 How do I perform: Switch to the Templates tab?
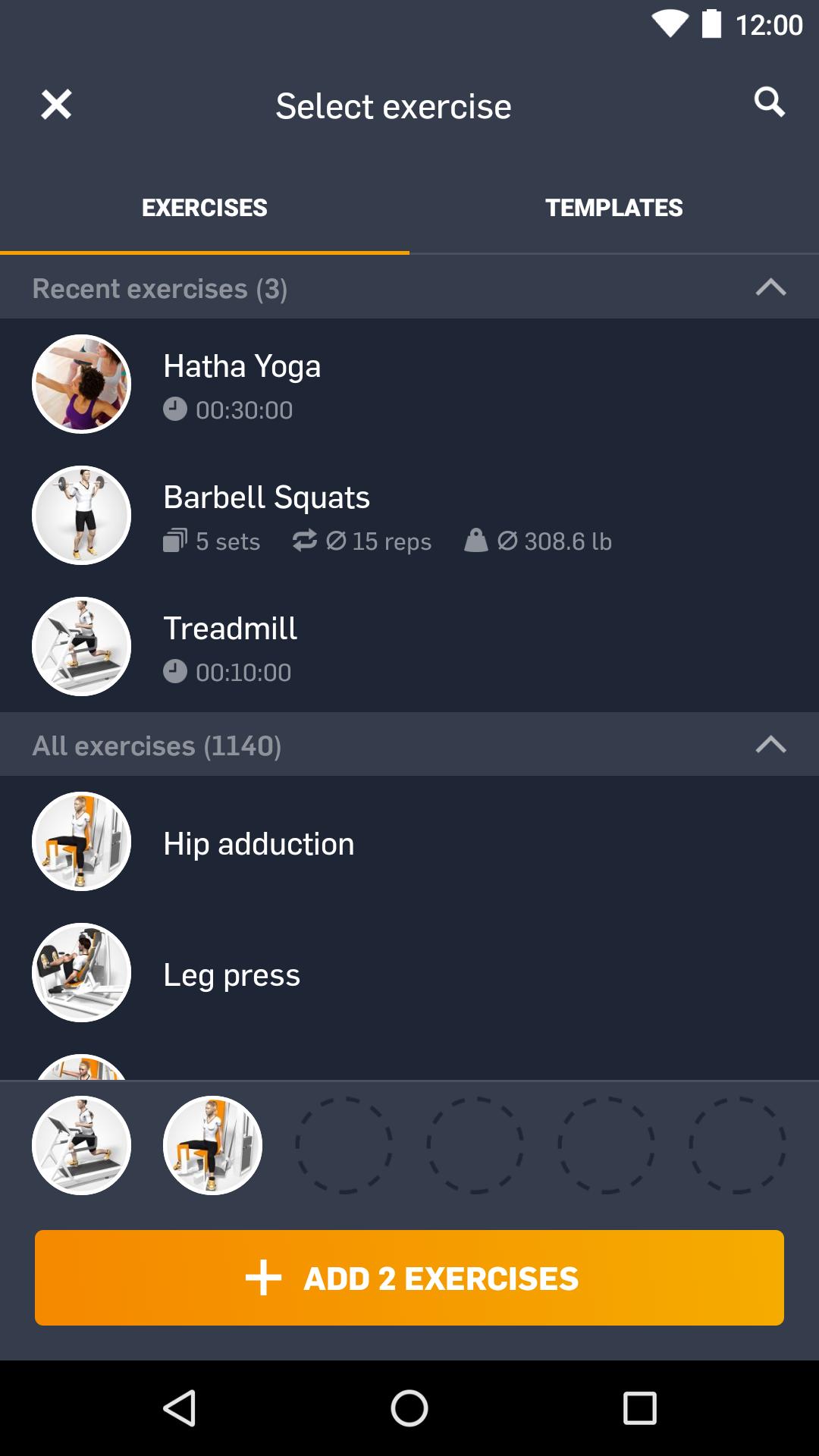(x=614, y=207)
